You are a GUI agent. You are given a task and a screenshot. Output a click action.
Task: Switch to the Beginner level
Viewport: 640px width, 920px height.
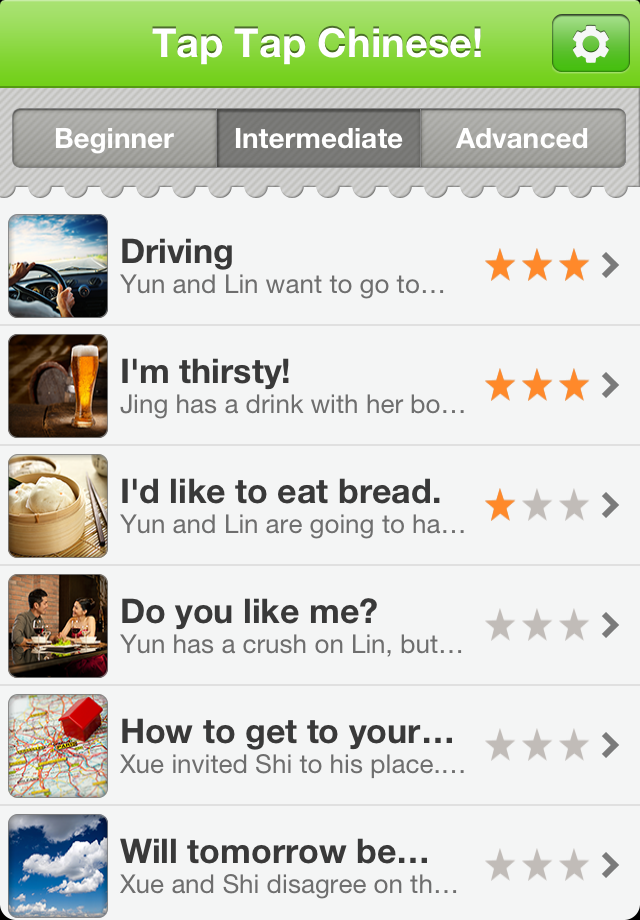point(114,139)
